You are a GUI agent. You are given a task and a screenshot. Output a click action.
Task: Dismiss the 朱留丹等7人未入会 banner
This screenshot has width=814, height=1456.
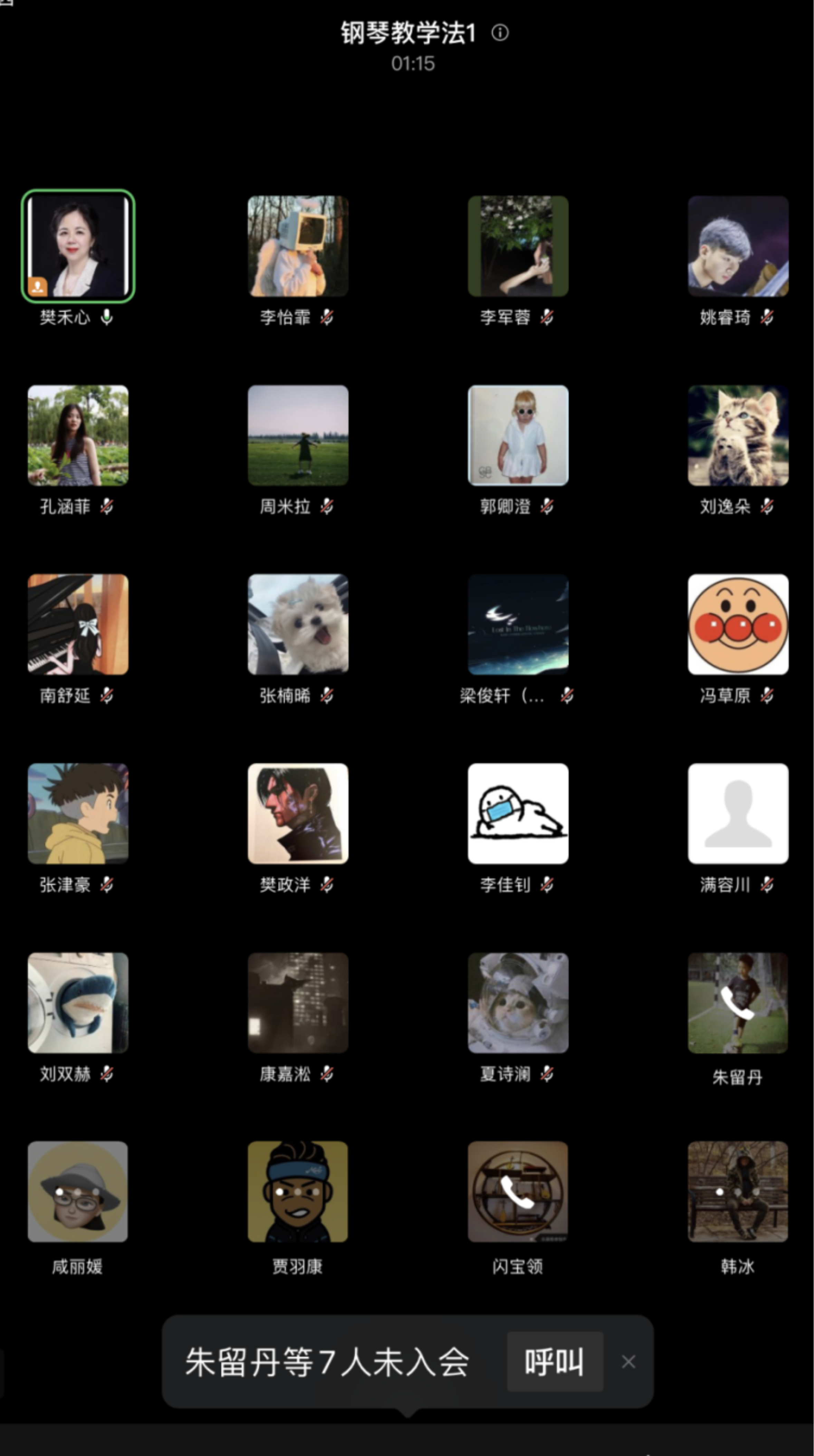tap(629, 1362)
